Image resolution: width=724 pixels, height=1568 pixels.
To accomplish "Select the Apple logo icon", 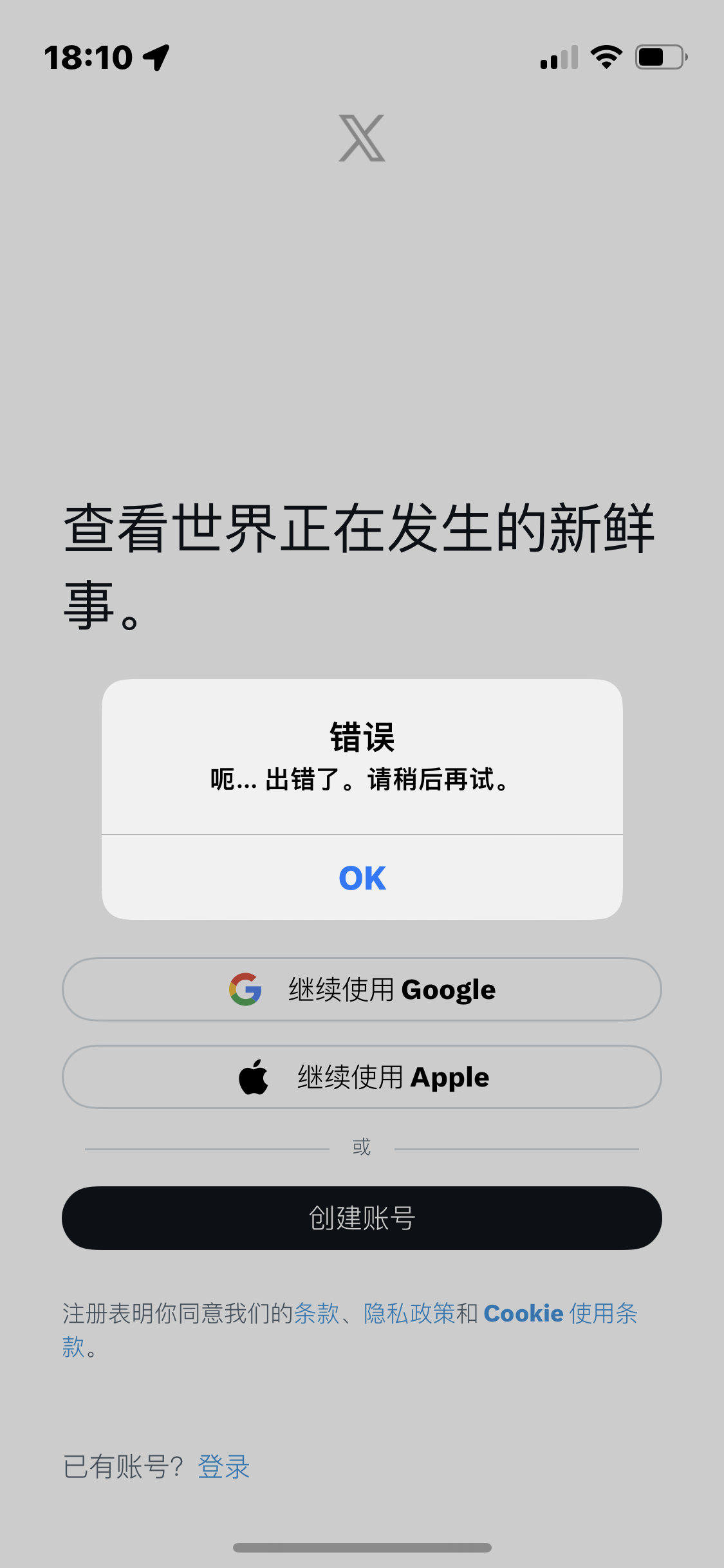I will pyautogui.click(x=255, y=1076).
